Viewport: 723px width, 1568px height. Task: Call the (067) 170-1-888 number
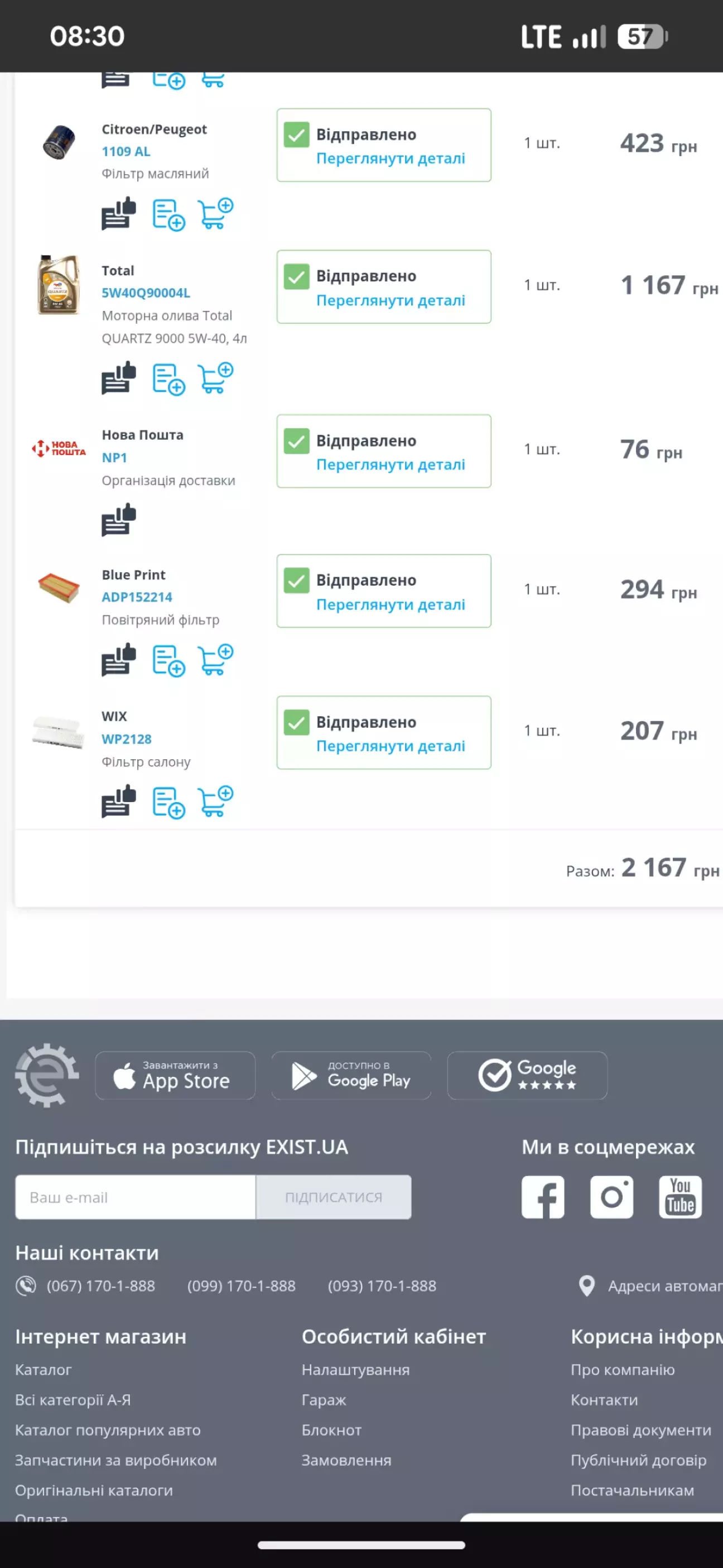point(100,1286)
